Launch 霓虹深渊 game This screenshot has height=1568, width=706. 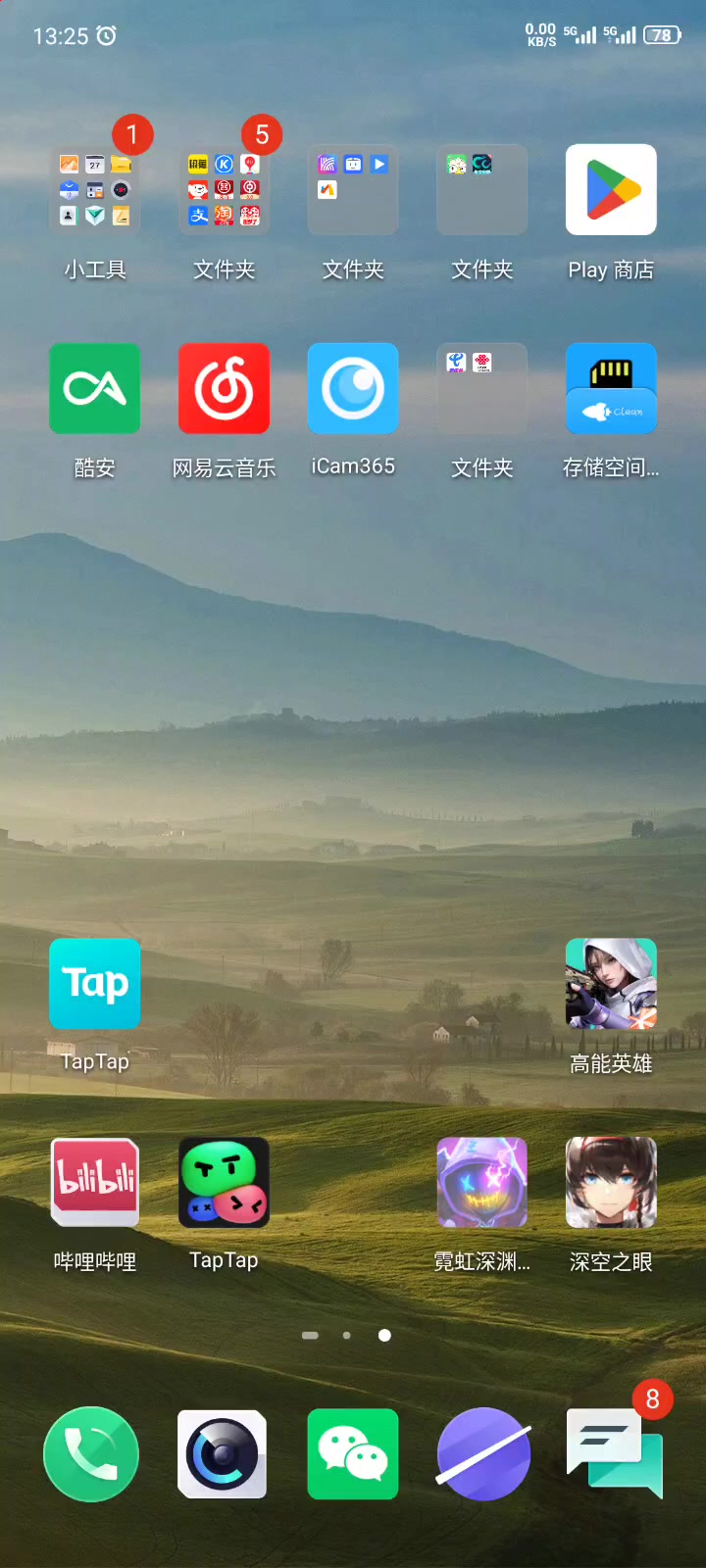click(x=481, y=1182)
